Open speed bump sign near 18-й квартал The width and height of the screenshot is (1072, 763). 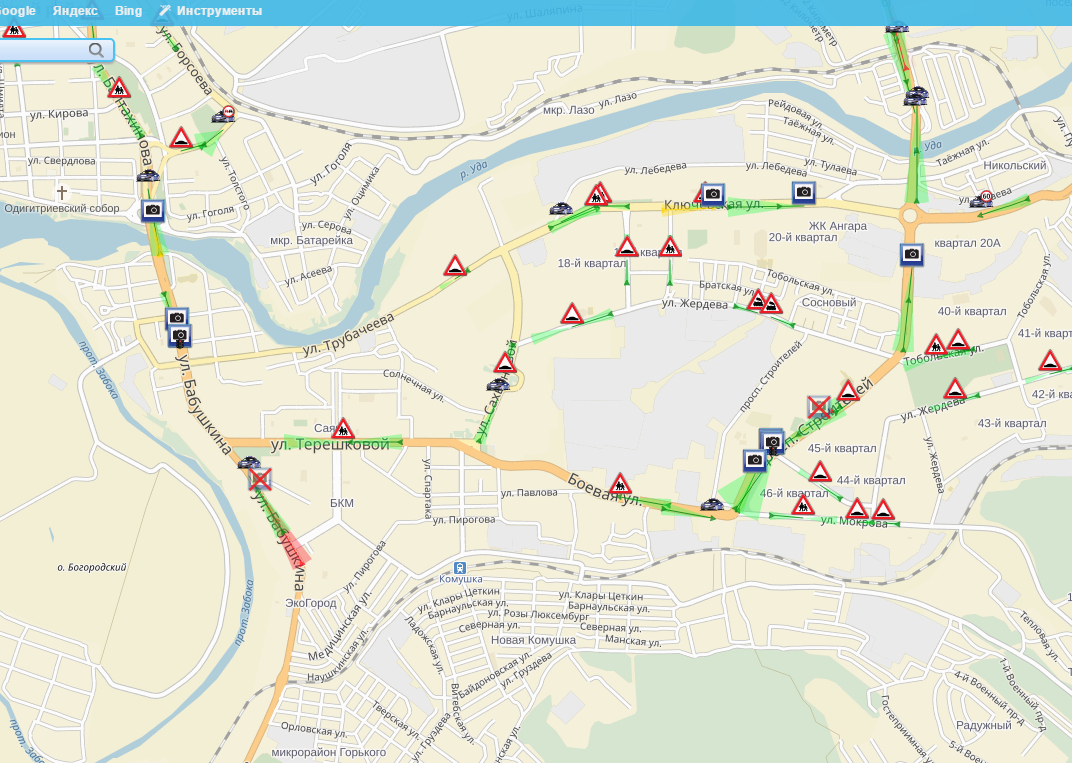627,247
